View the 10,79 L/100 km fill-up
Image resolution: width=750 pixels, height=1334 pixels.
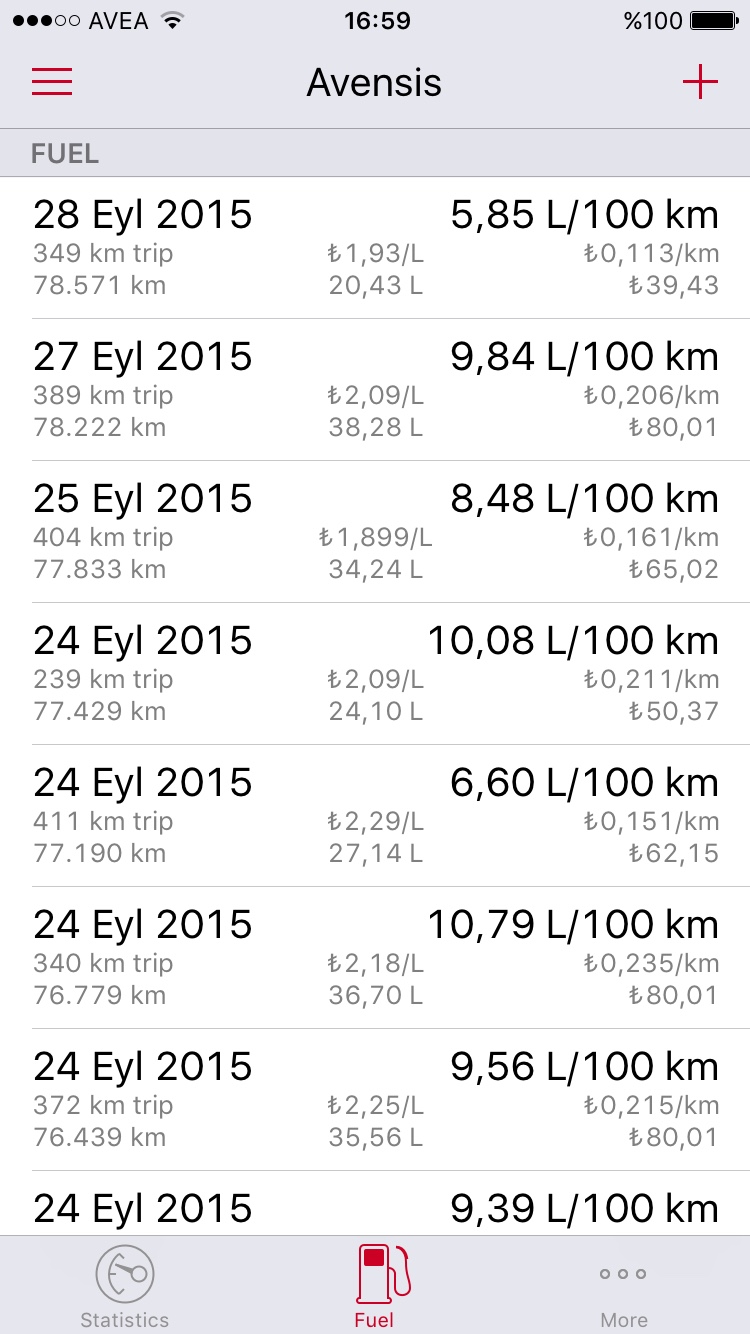tap(375, 958)
